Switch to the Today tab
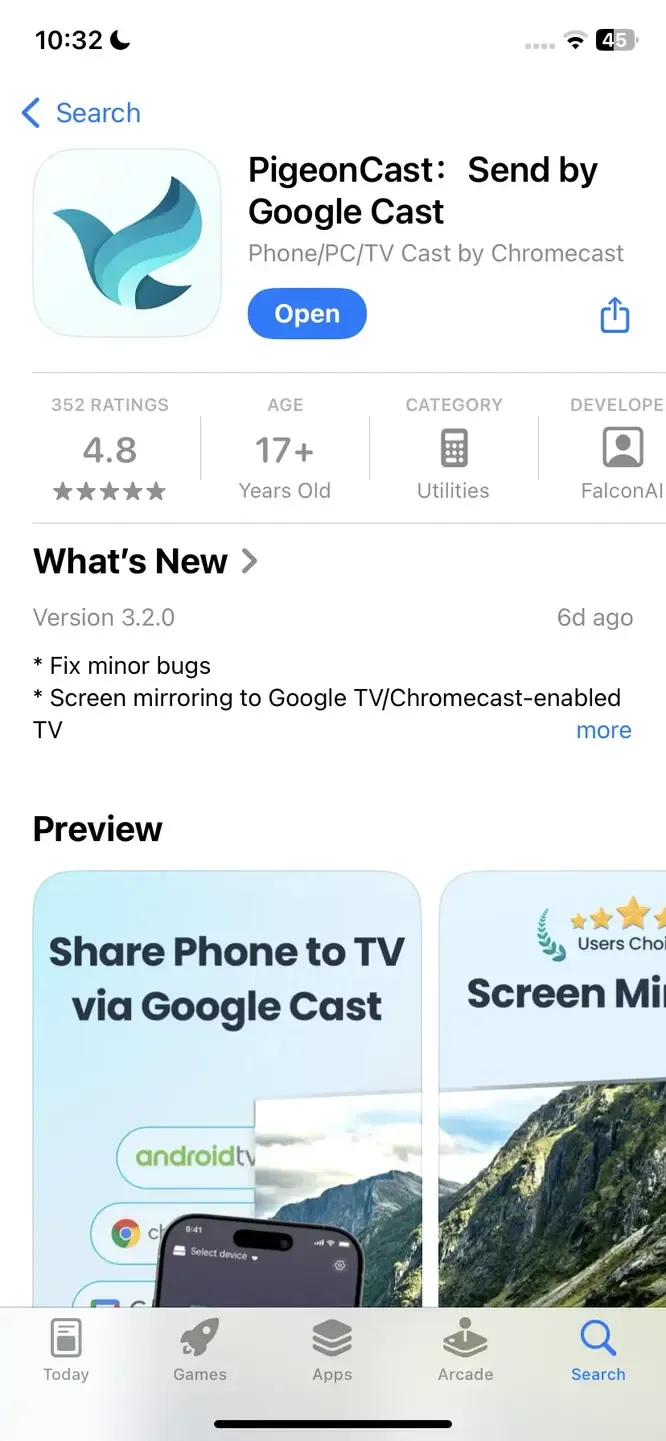The height and width of the screenshot is (1441, 666). [x=66, y=1351]
